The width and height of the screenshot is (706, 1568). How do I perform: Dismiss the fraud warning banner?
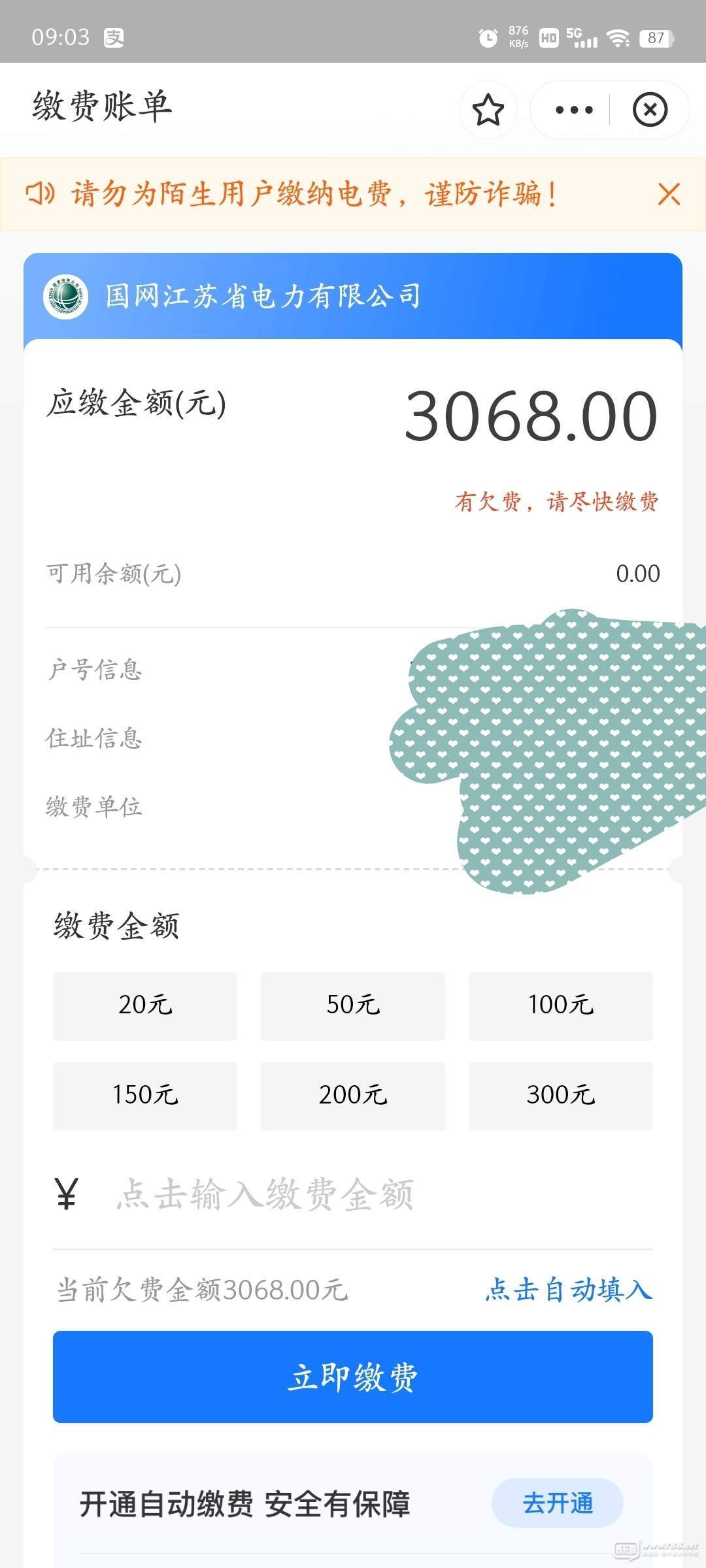[669, 194]
